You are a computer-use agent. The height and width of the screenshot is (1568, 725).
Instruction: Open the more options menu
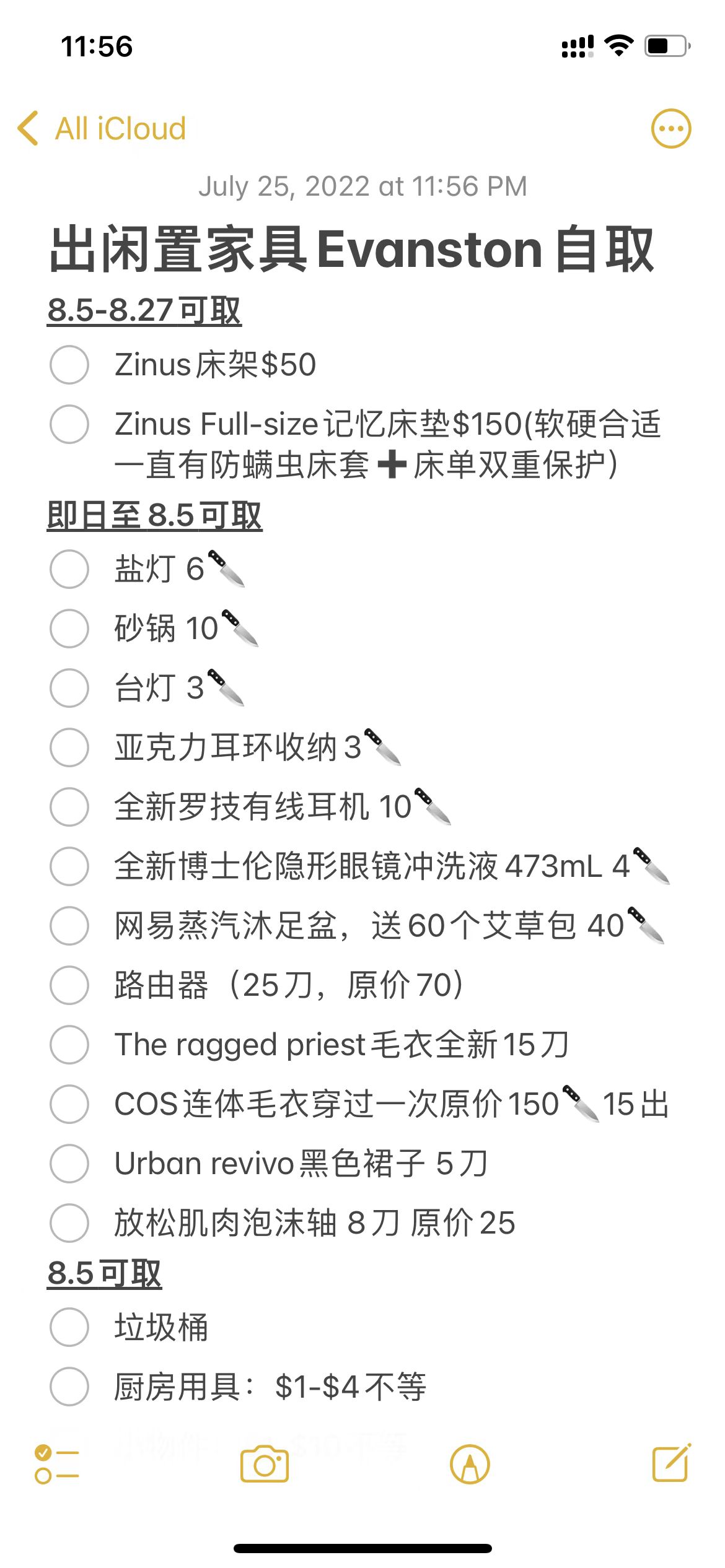pos(670,129)
